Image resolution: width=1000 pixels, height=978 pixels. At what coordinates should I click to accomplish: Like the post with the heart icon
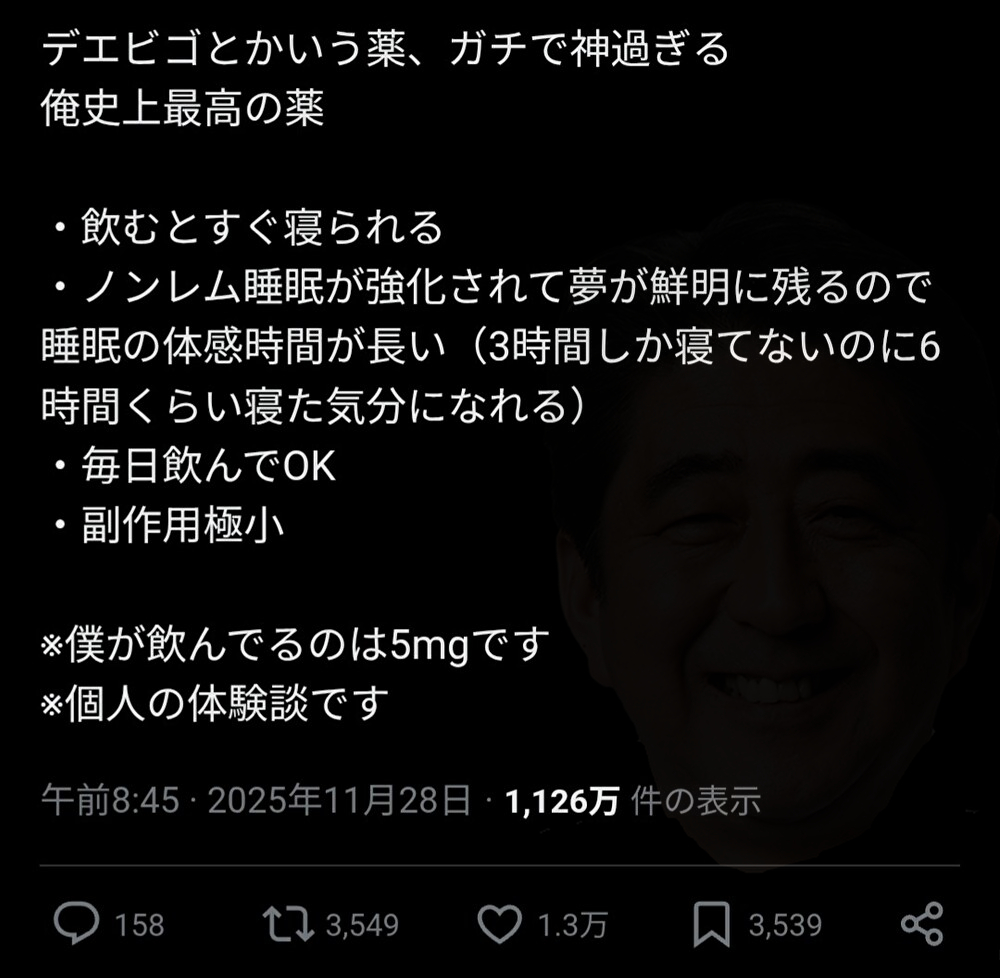coord(498,924)
